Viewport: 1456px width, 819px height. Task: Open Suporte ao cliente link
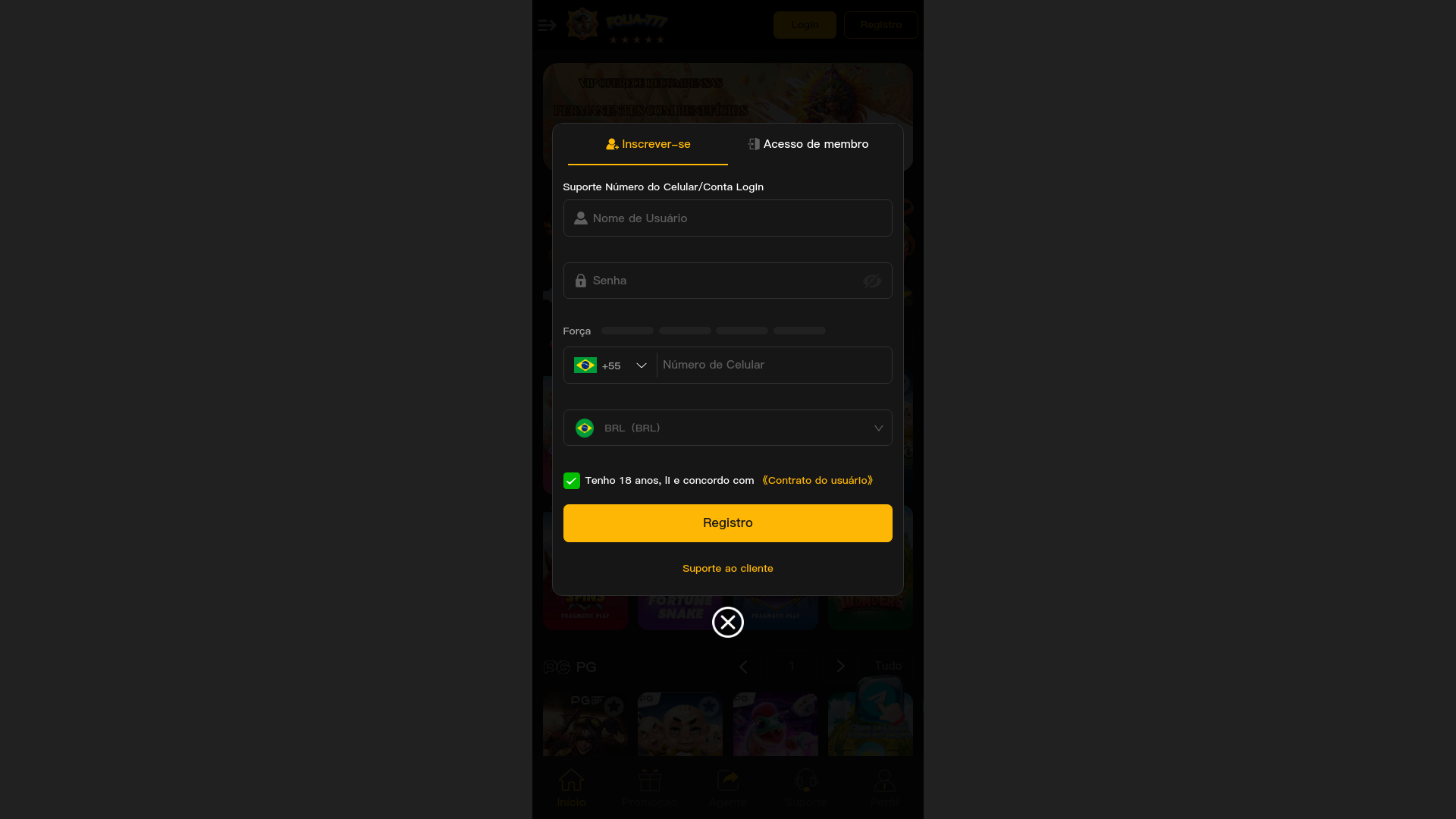728,568
